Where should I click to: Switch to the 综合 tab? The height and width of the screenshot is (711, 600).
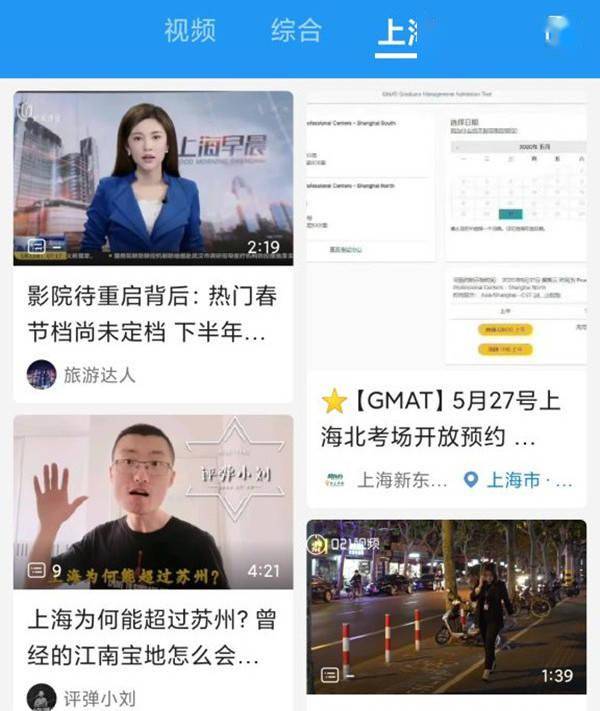(x=297, y=30)
